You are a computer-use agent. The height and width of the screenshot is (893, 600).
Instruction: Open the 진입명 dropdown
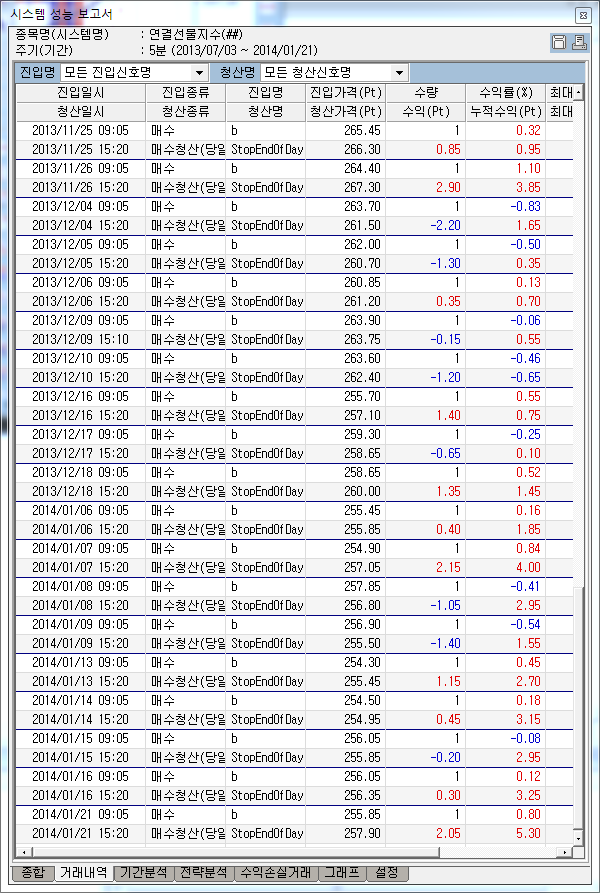[x=134, y=73]
